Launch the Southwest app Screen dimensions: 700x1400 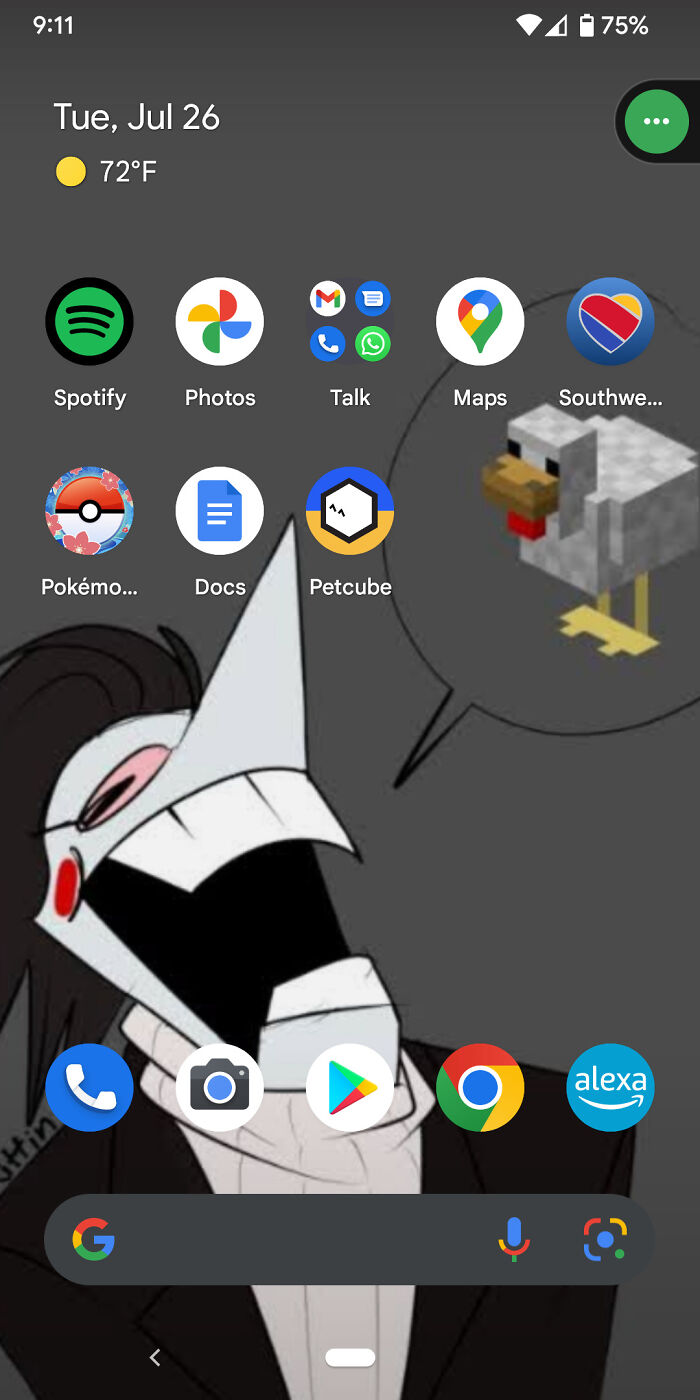(x=610, y=322)
